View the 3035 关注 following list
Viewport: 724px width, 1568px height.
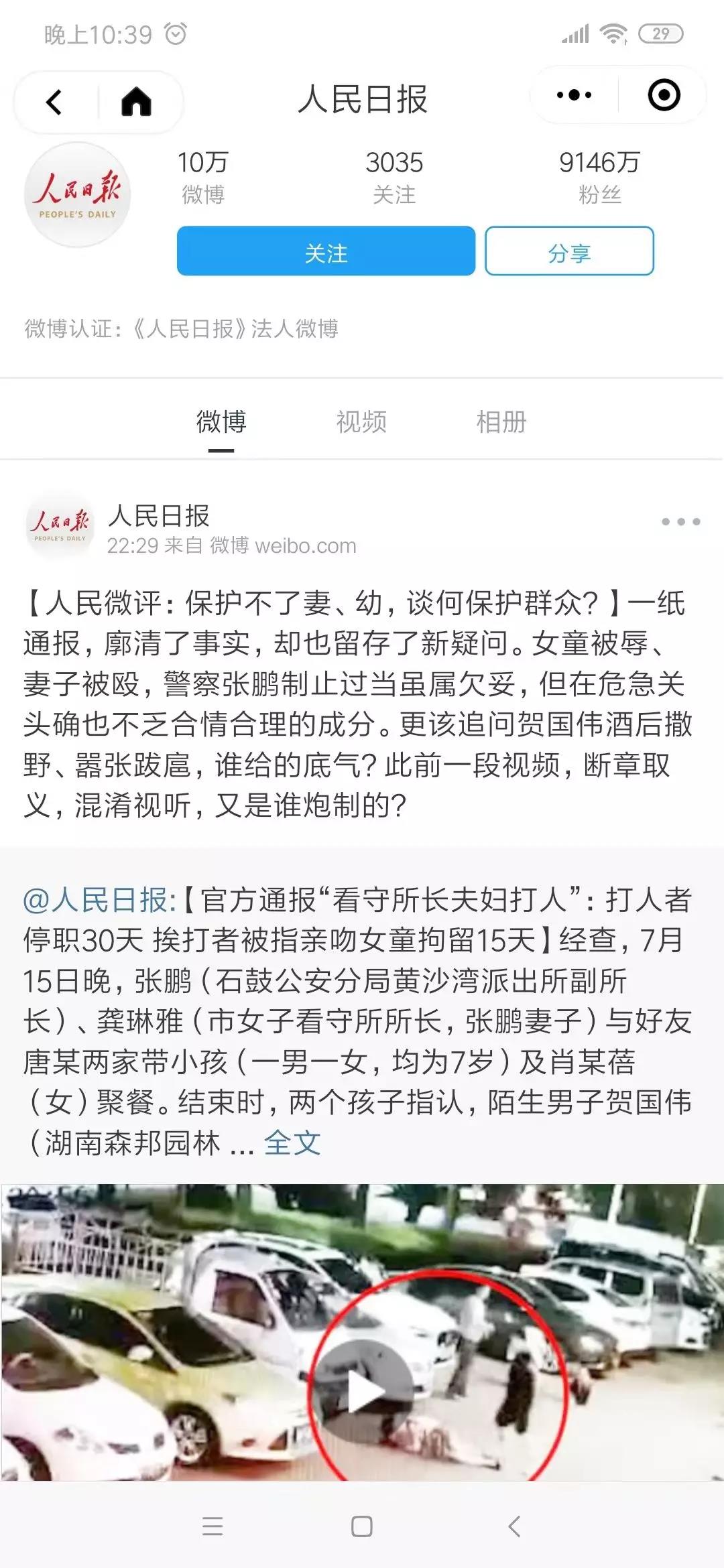(394, 177)
